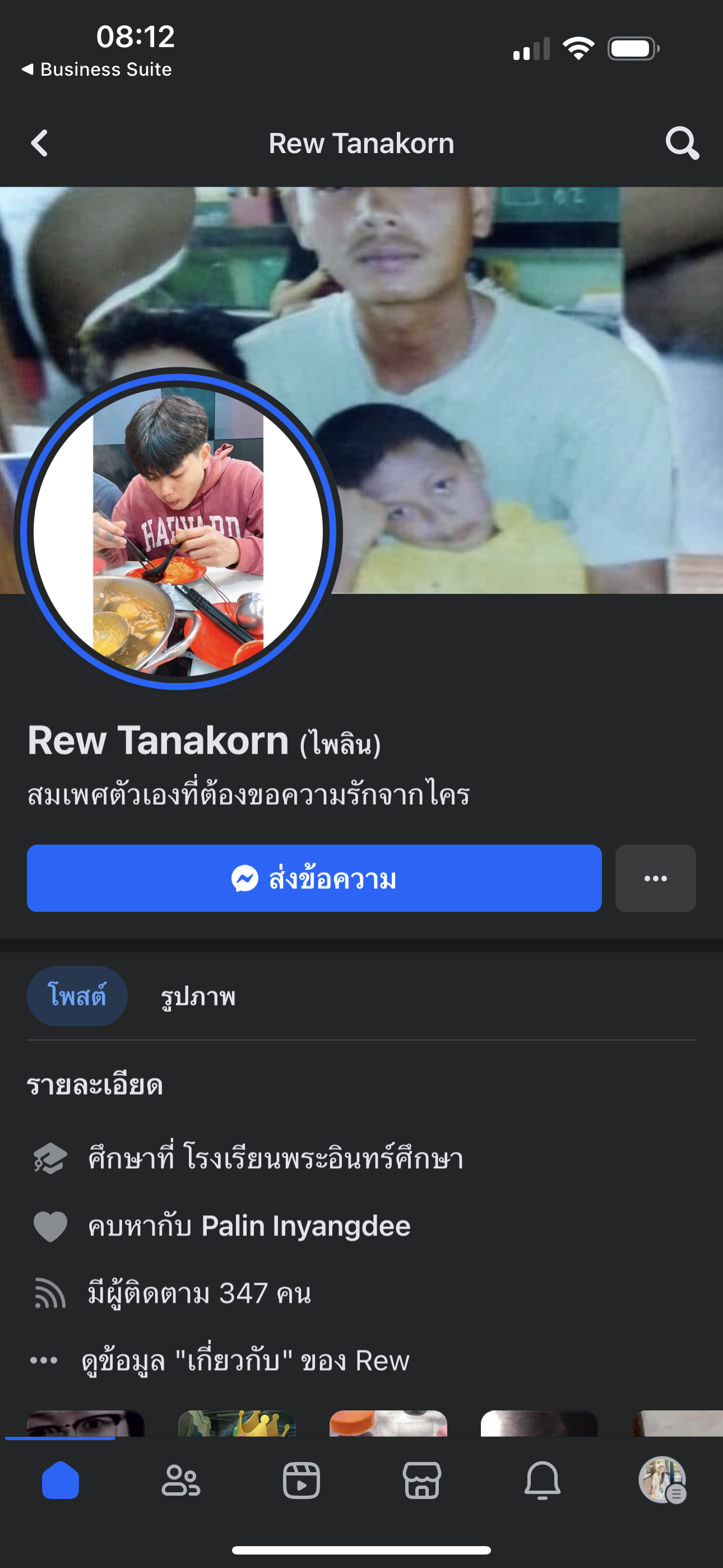Go to the Home feed tab
Image resolution: width=723 pixels, height=1568 pixels.
(61, 1480)
